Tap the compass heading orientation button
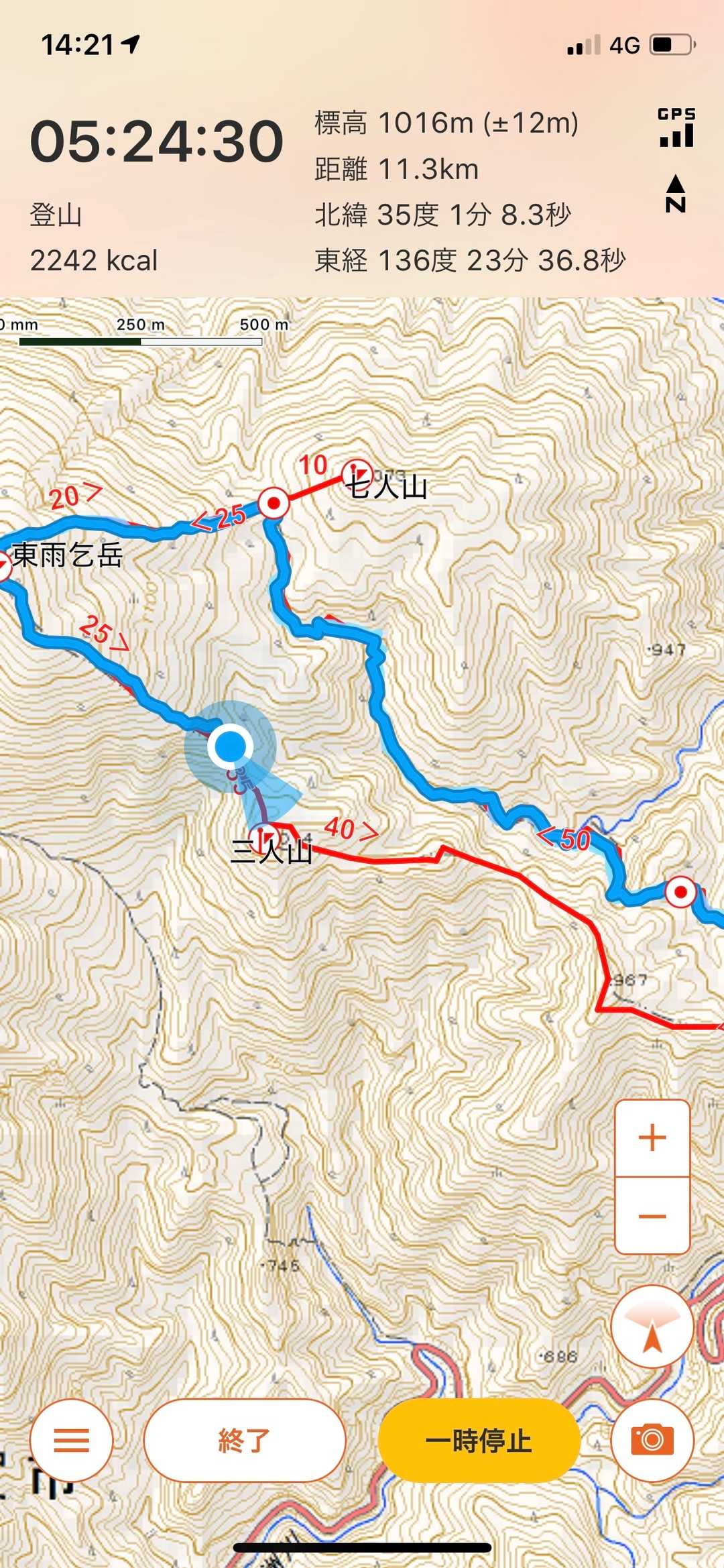724x1568 pixels. pyautogui.click(x=652, y=1328)
